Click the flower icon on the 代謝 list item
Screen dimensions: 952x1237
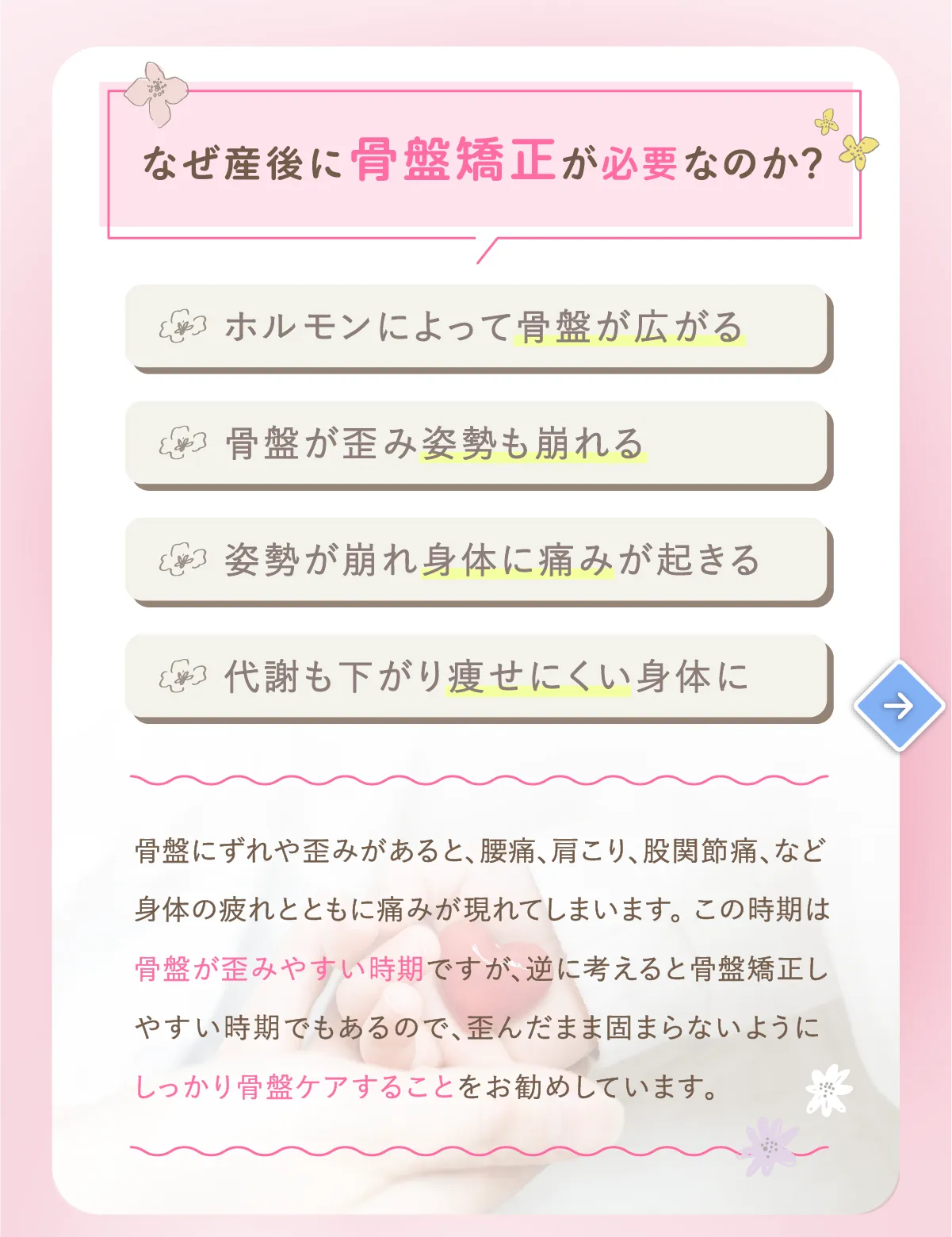182,676
